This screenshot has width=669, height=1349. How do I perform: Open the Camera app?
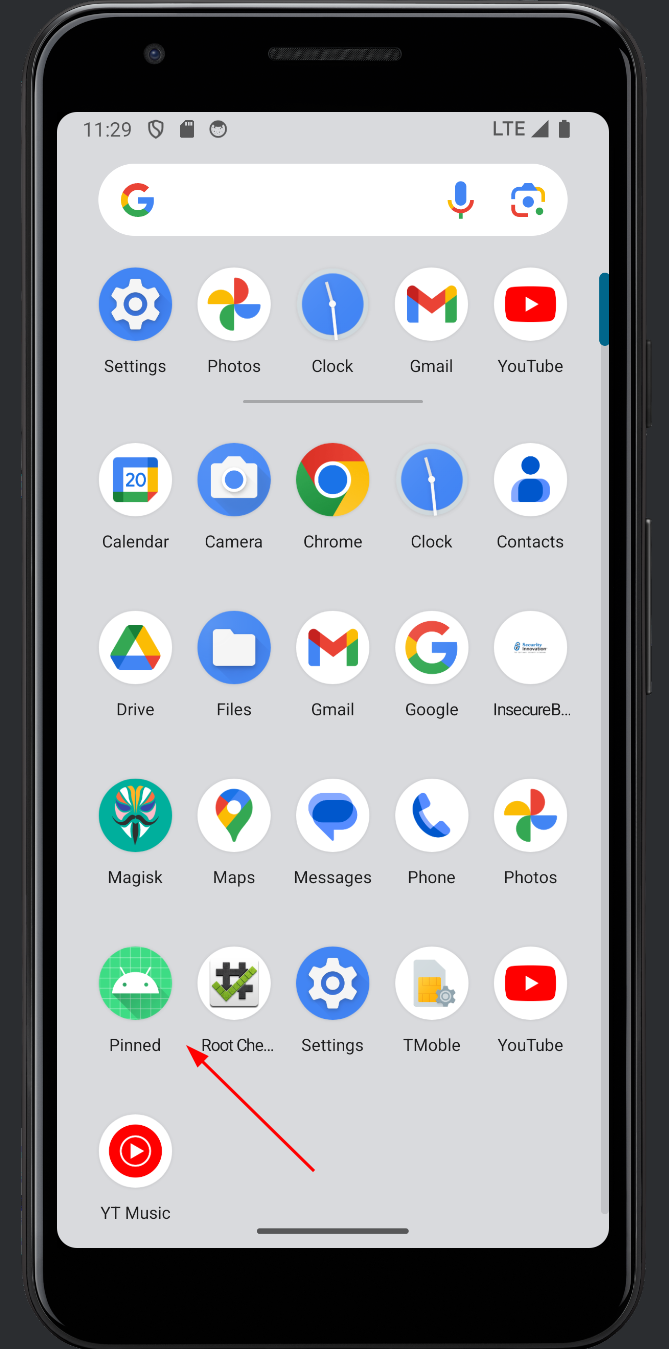(234, 481)
